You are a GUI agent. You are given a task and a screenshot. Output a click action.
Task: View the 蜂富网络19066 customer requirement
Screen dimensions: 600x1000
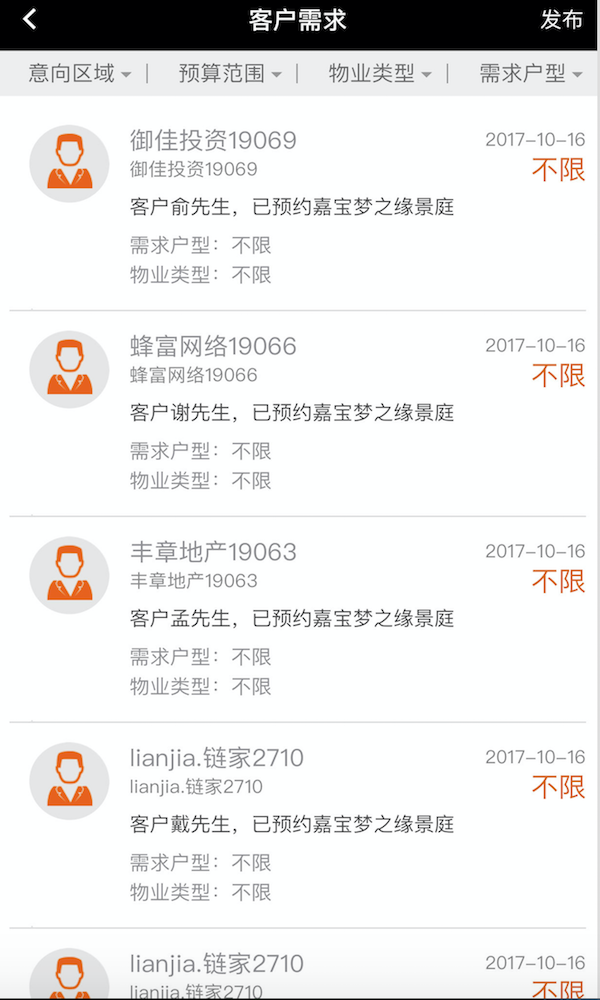(x=300, y=413)
